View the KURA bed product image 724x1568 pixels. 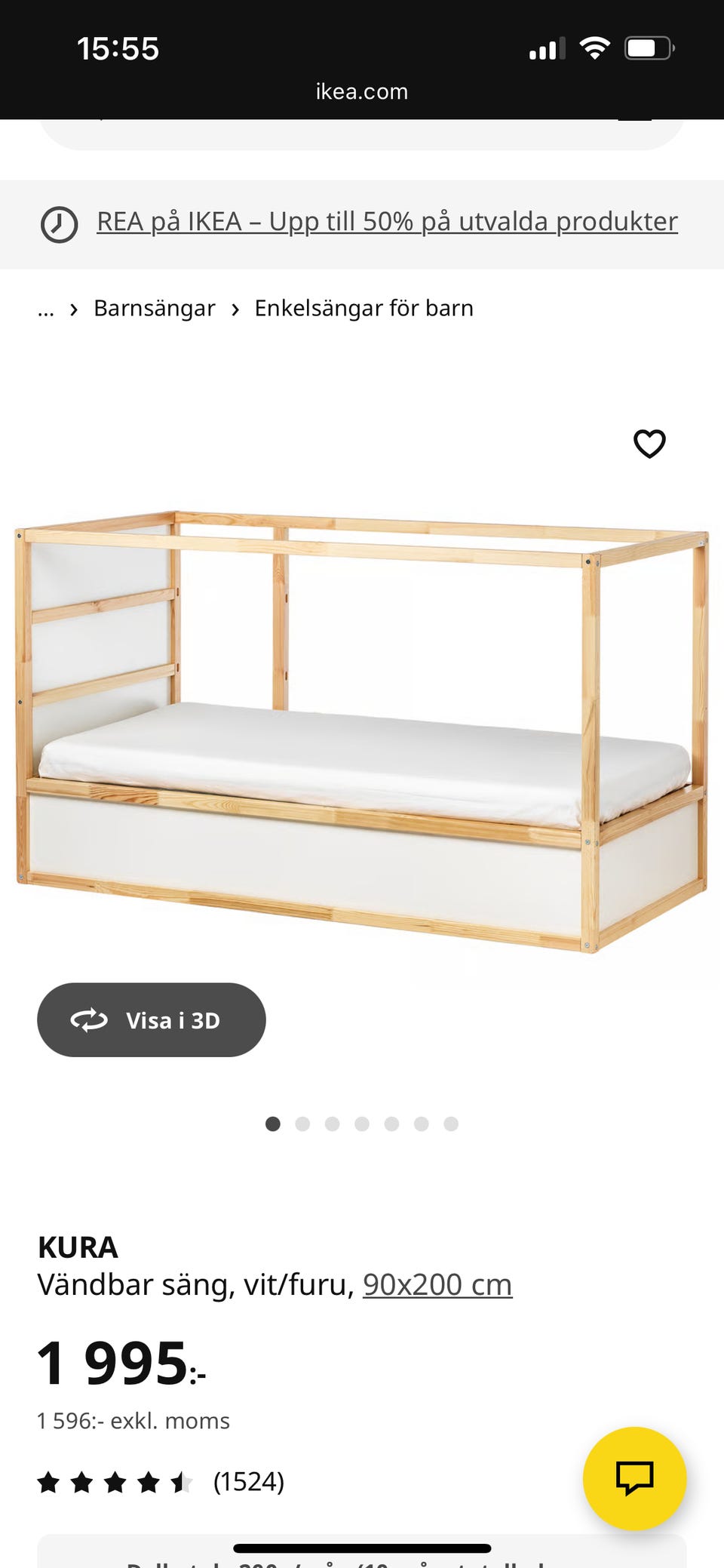[x=362, y=732]
